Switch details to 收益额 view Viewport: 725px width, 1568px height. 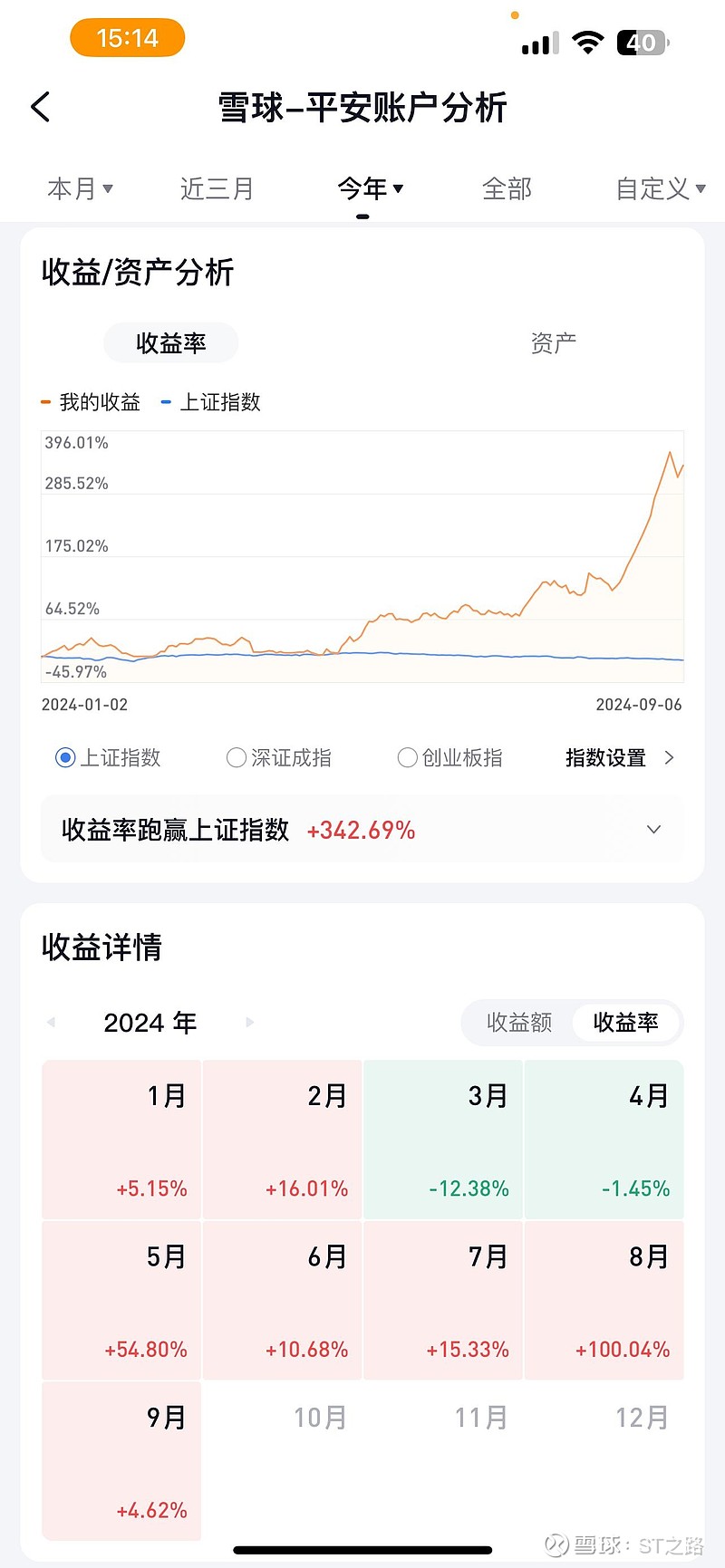519,1023
